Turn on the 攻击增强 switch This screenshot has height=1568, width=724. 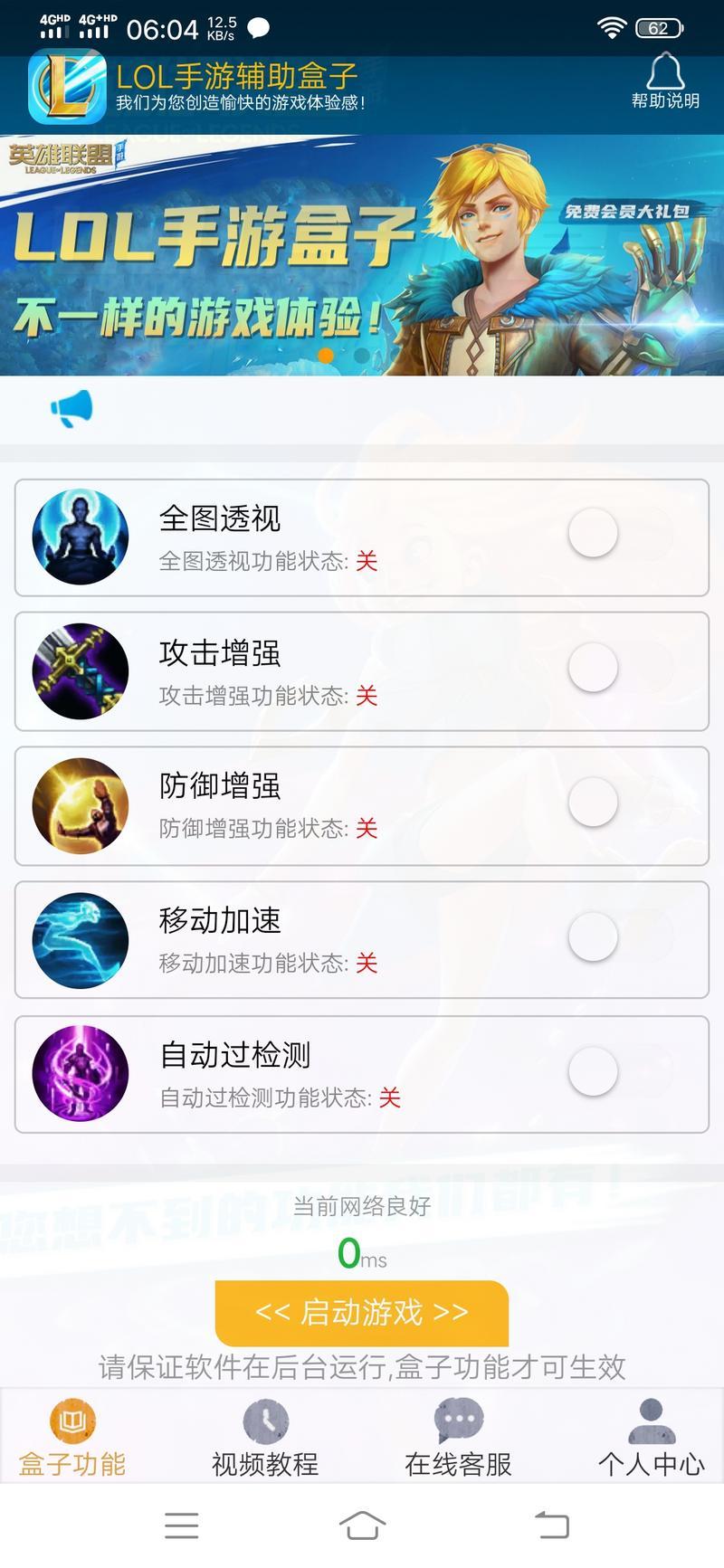pos(618,668)
